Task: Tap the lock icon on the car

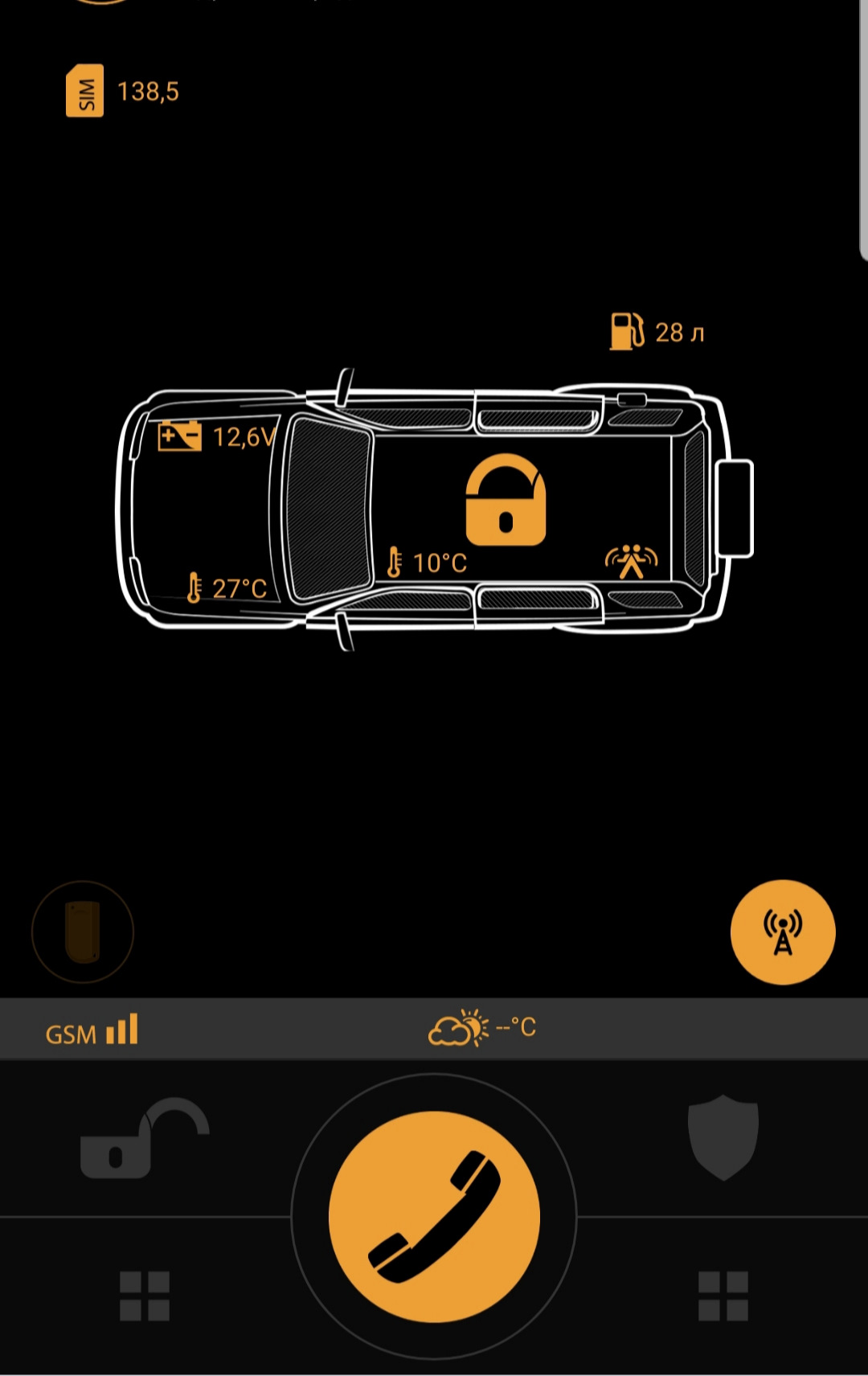Action: [x=506, y=501]
